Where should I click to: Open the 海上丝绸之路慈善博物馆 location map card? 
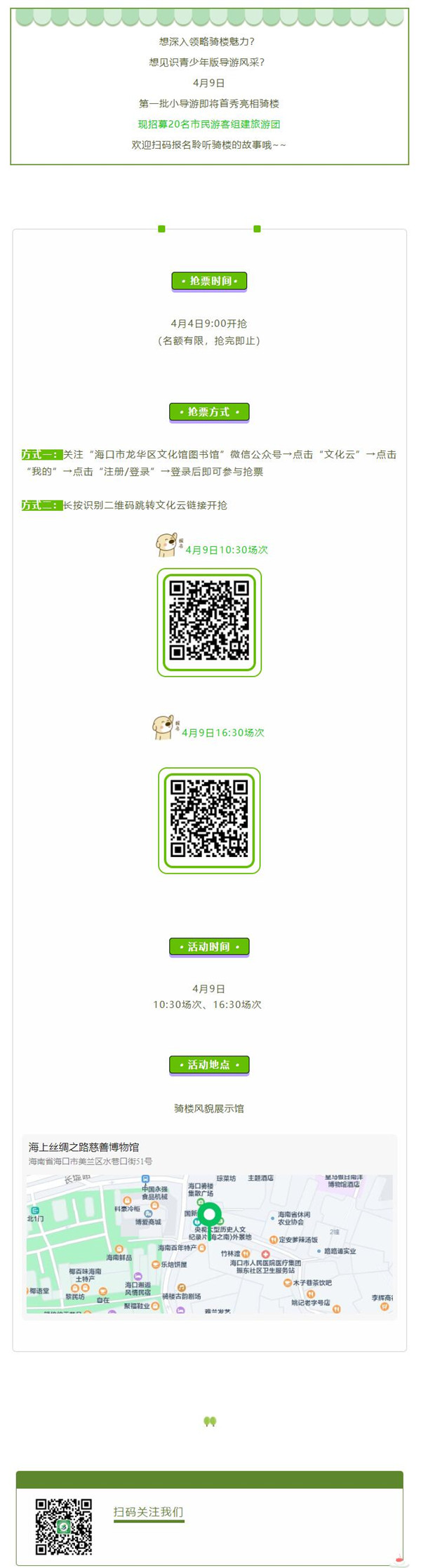[209, 1223]
